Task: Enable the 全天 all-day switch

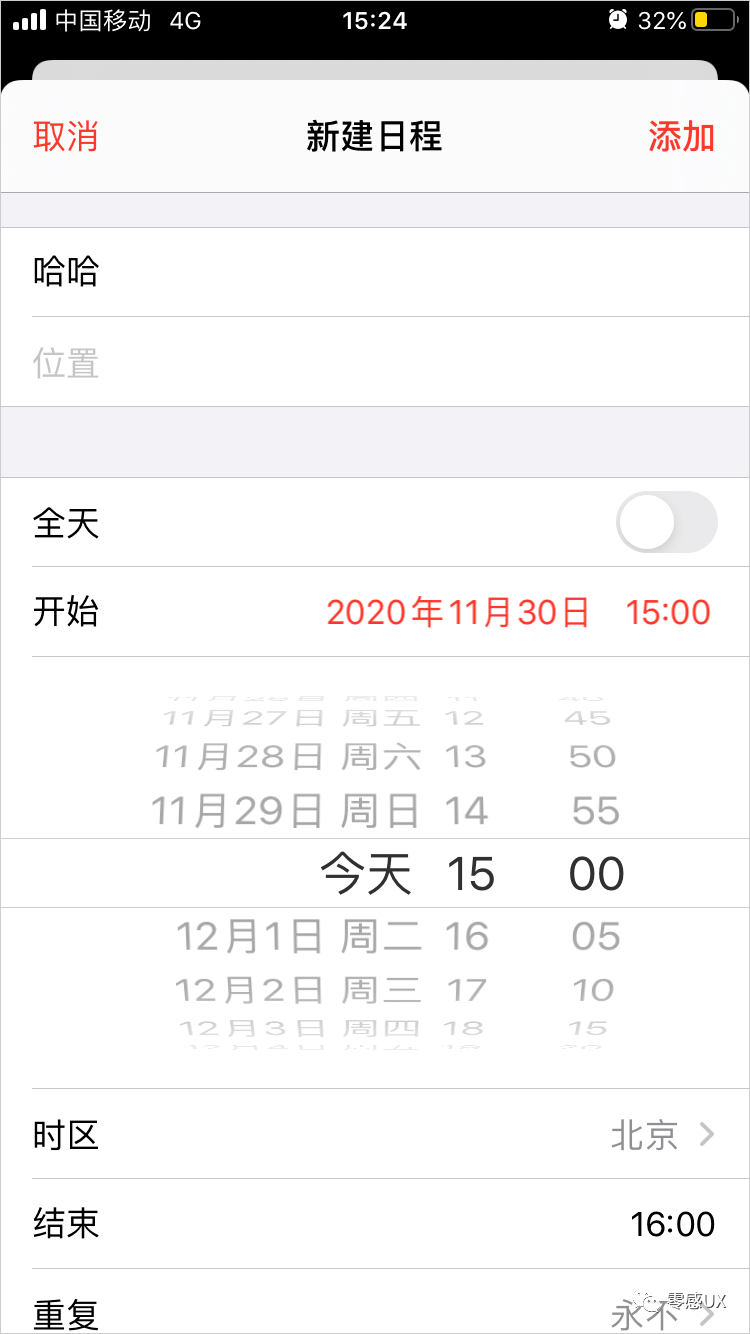Action: coord(667,522)
